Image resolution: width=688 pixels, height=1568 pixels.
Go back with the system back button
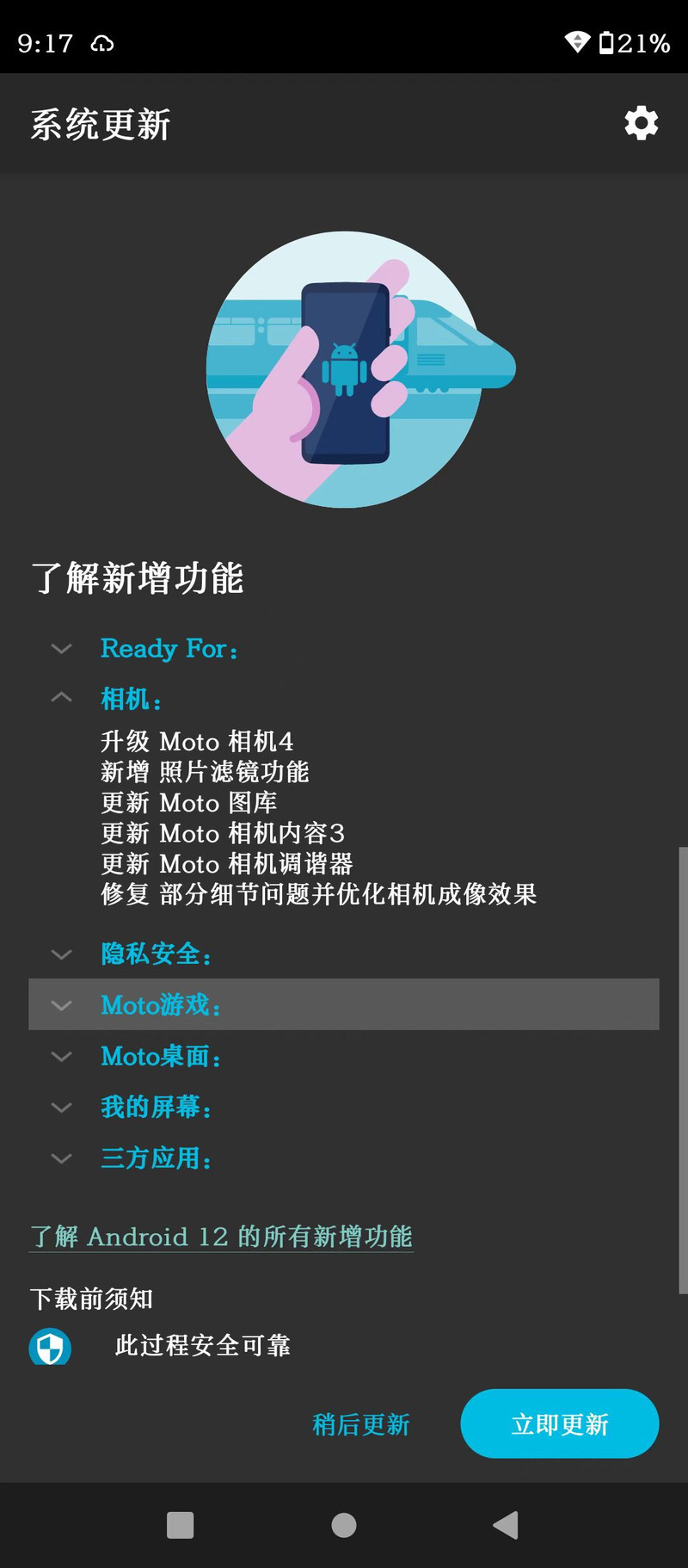point(506,1525)
